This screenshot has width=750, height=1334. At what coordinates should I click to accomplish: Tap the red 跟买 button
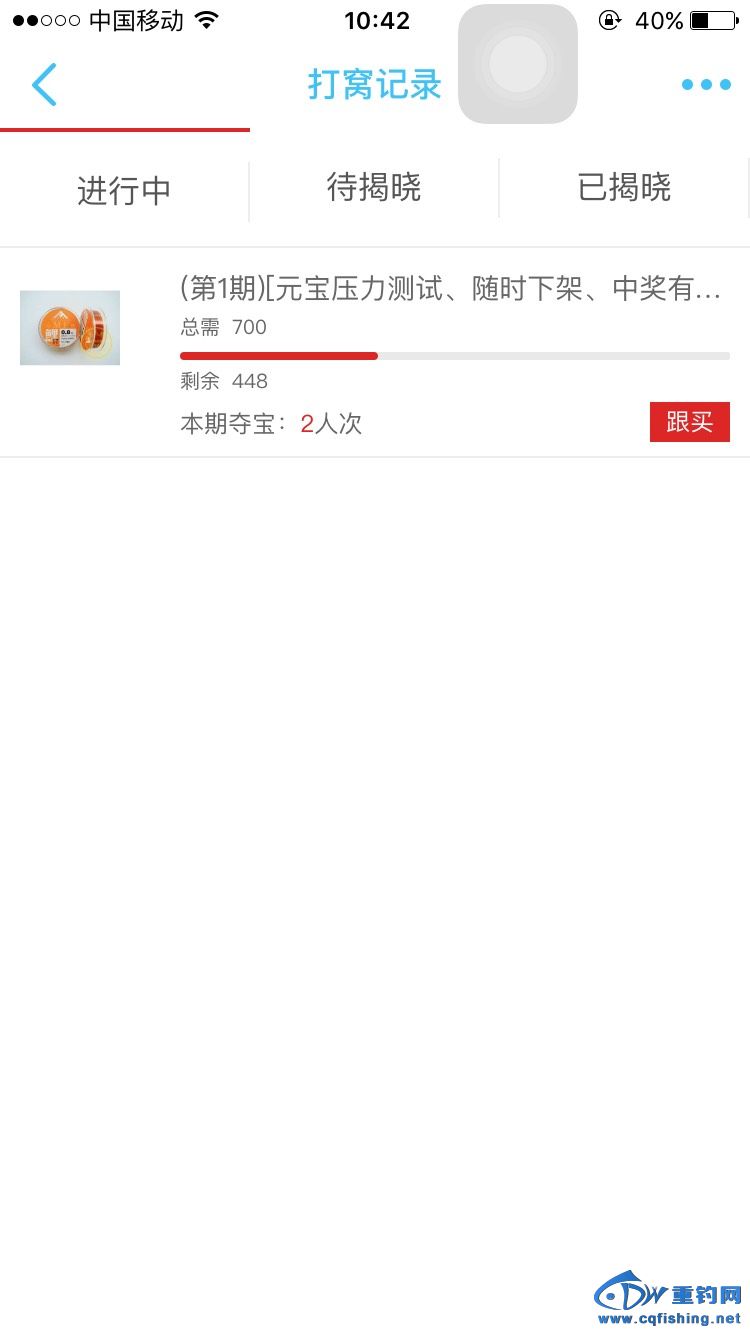pos(689,422)
